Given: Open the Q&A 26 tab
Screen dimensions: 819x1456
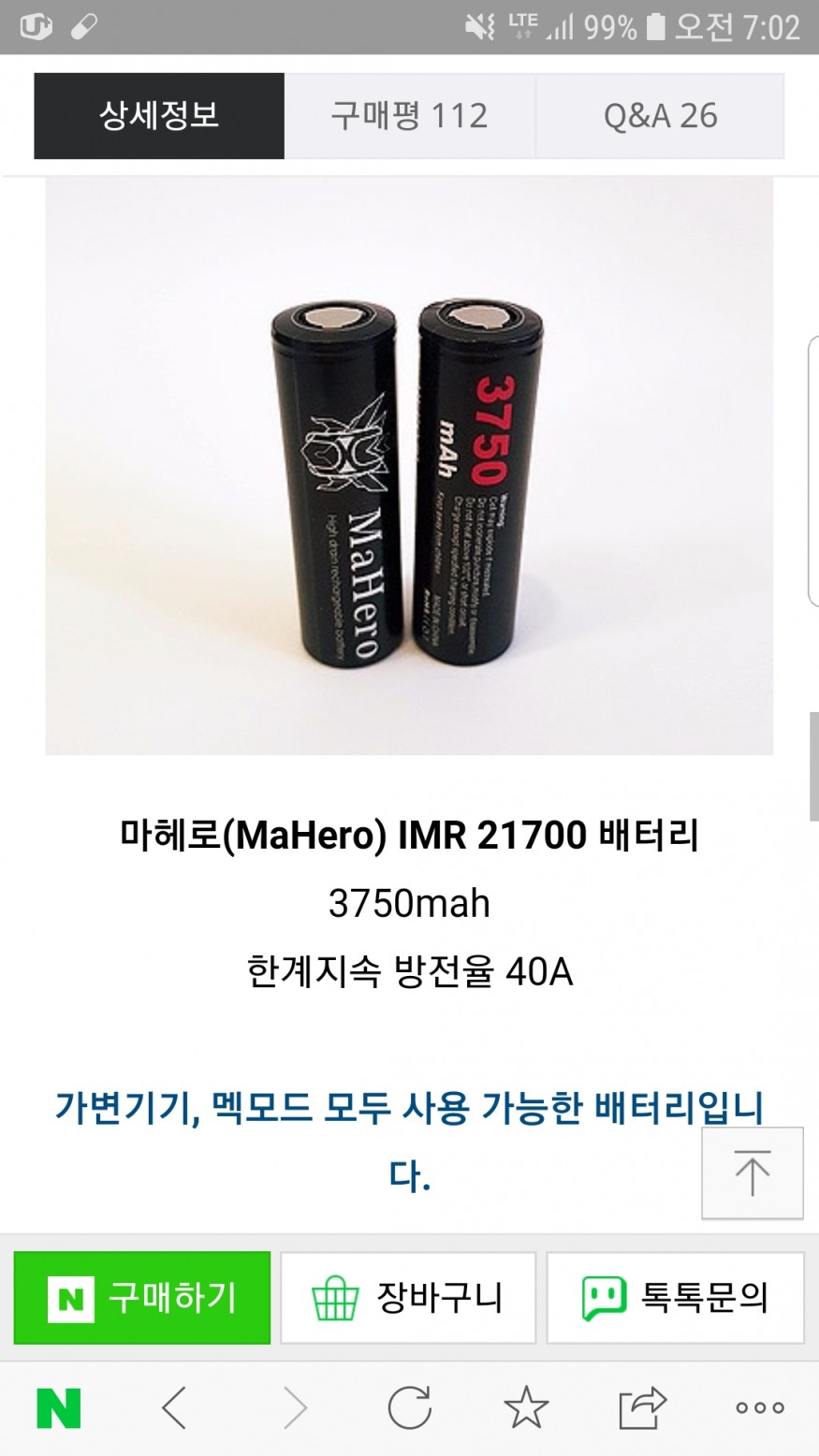Looking at the screenshot, I should 660,116.
